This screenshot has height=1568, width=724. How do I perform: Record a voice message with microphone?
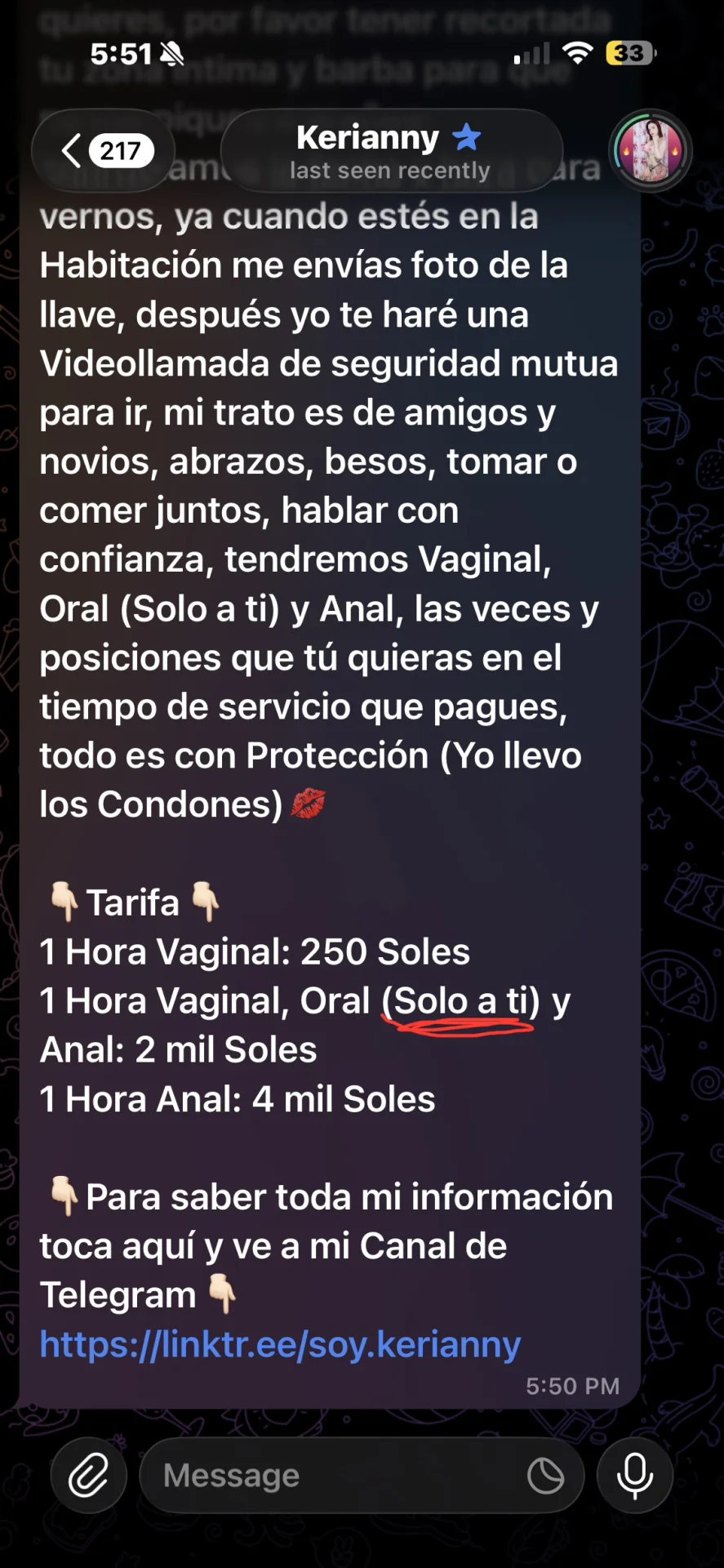click(x=634, y=1475)
